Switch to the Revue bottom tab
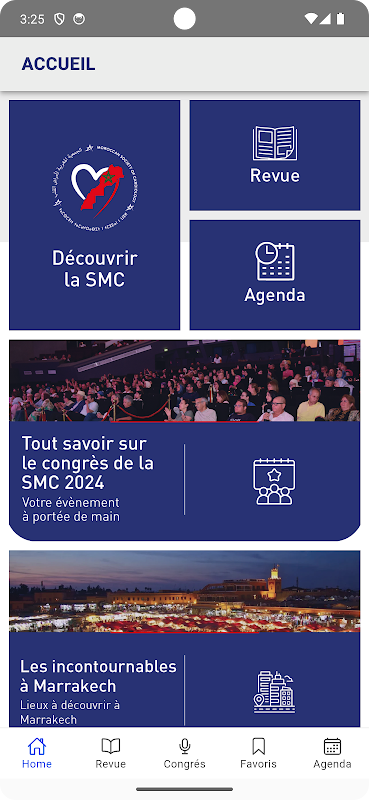The width and height of the screenshot is (369, 800). (x=111, y=753)
